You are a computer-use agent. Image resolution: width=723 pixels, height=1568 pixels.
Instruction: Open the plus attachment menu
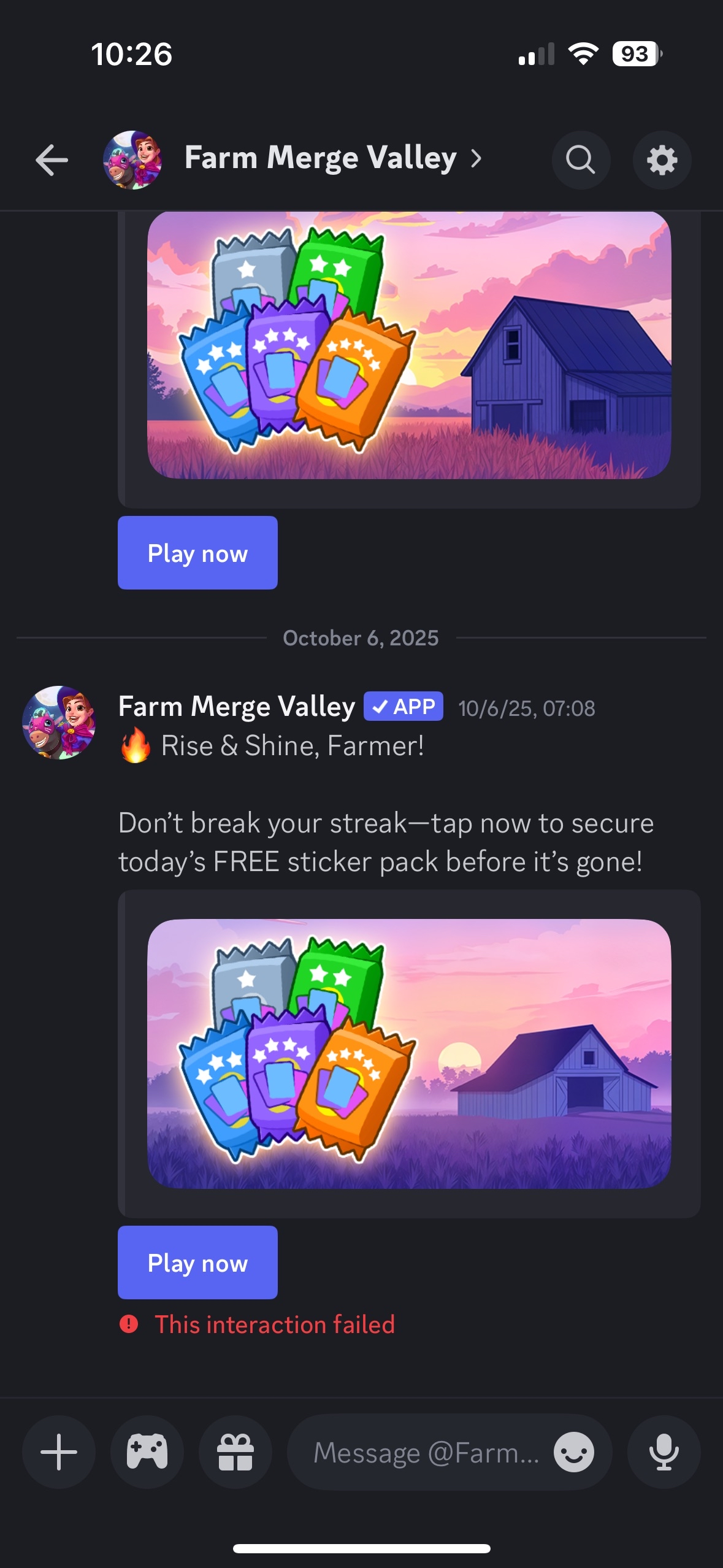(x=59, y=1452)
